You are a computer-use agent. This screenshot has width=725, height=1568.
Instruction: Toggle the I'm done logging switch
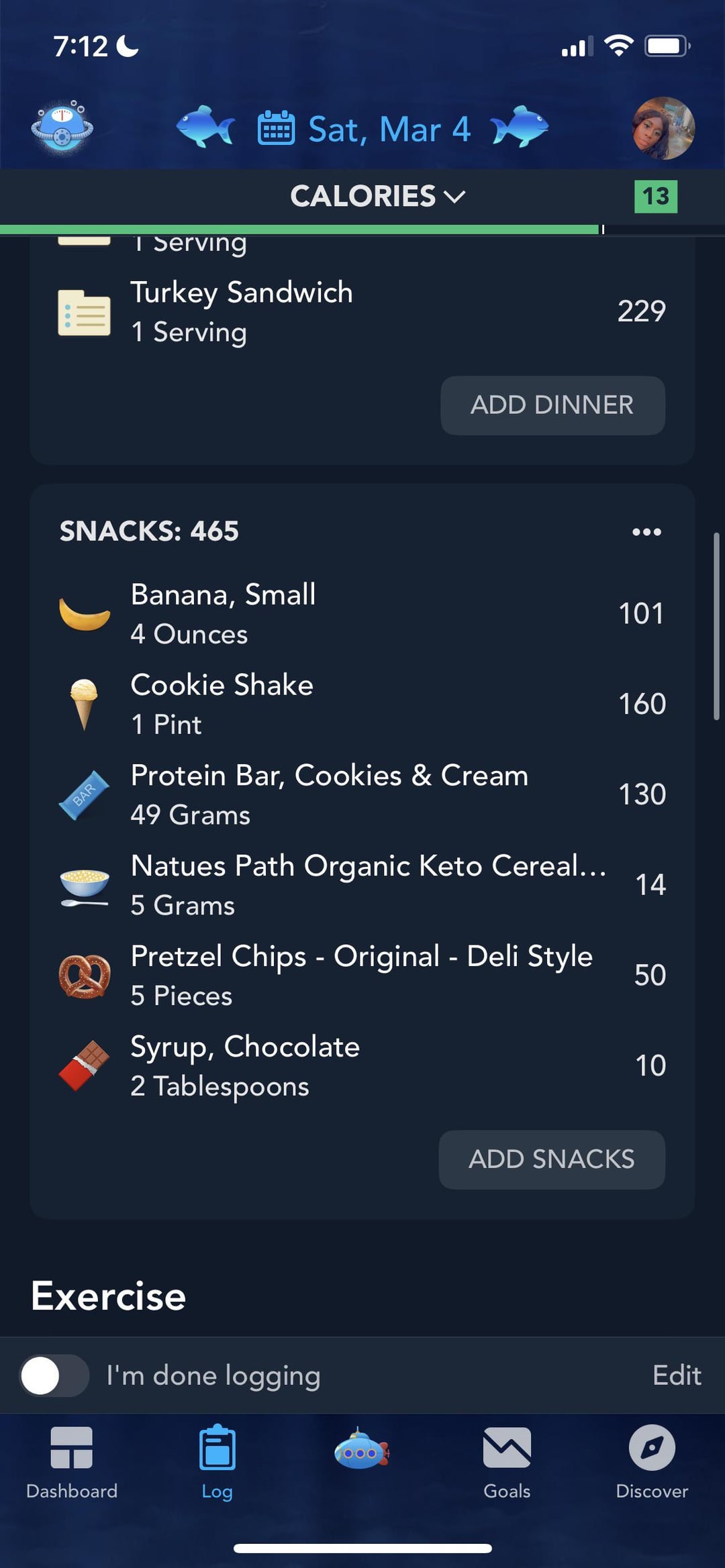coord(54,1375)
